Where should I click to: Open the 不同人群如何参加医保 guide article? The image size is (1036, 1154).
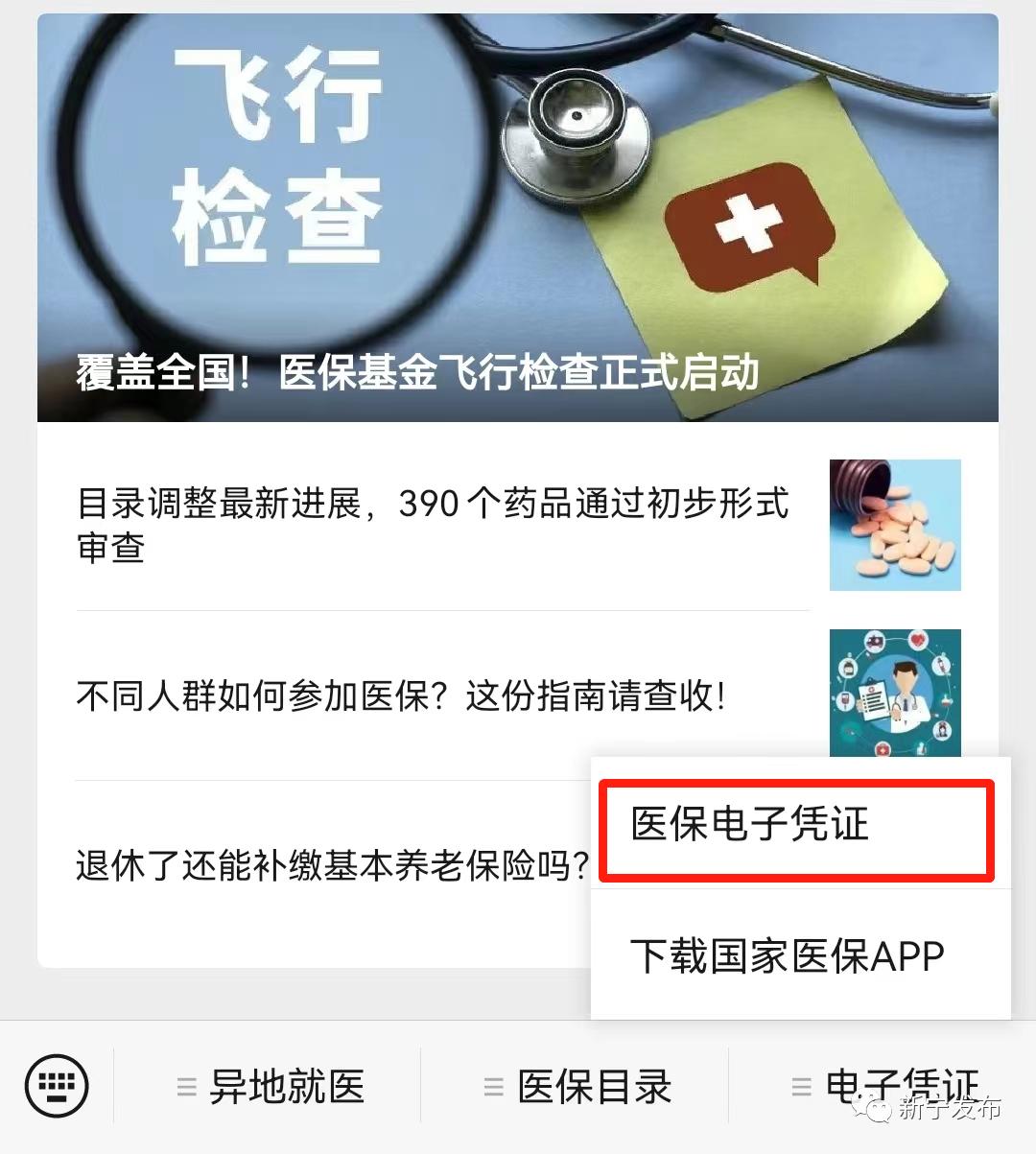(401, 695)
